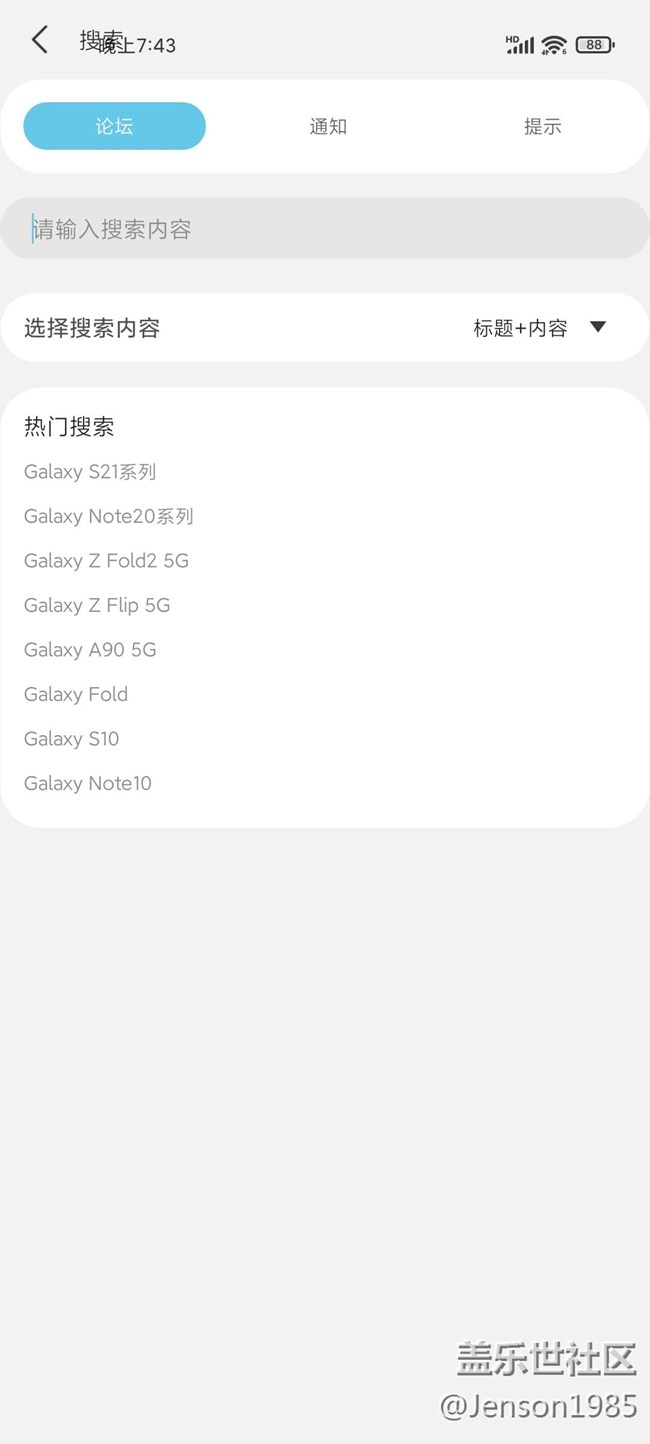Search for Galaxy Fold
Screen dimensions: 650x1444
pyautogui.click(x=76, y=694)
